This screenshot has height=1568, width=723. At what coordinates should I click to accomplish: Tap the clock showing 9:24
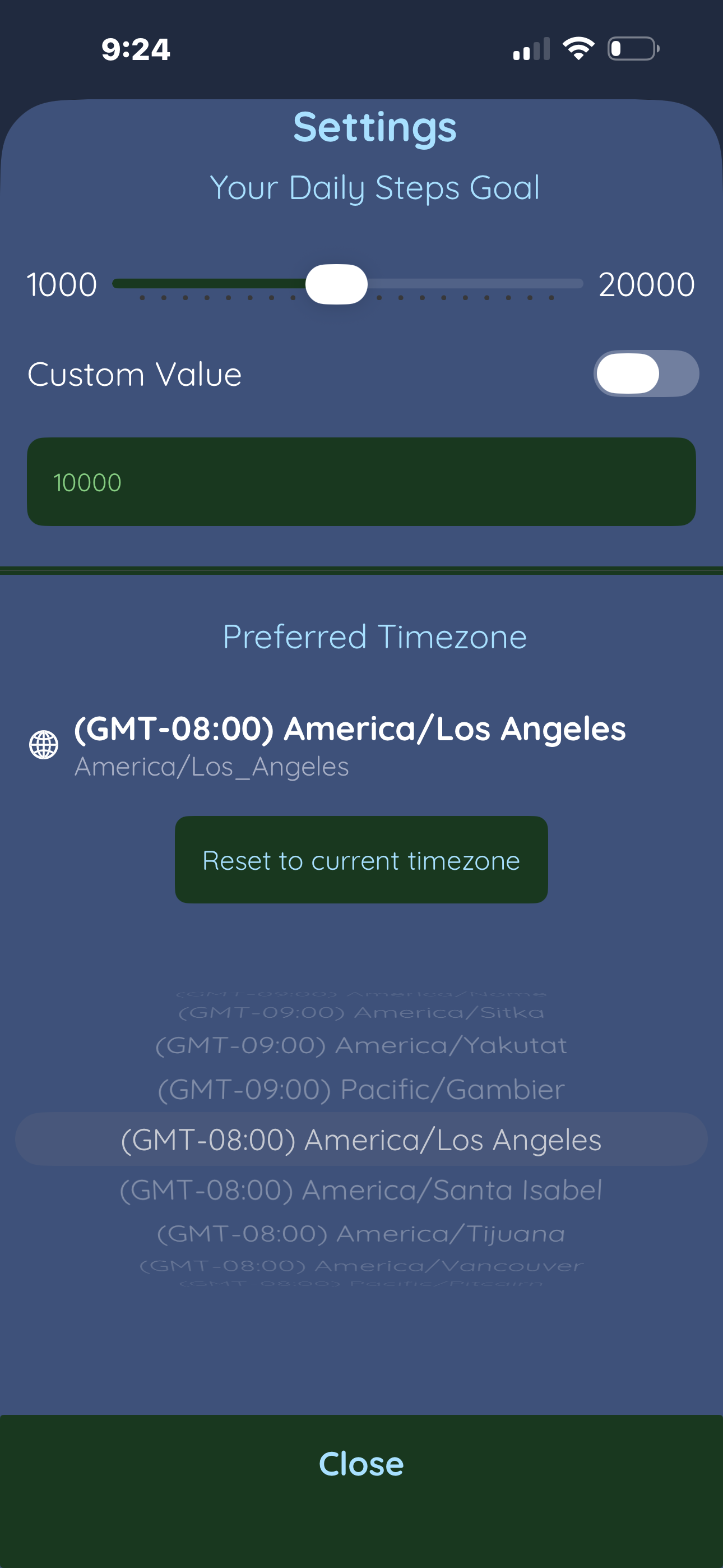click(x=136, y=49)
